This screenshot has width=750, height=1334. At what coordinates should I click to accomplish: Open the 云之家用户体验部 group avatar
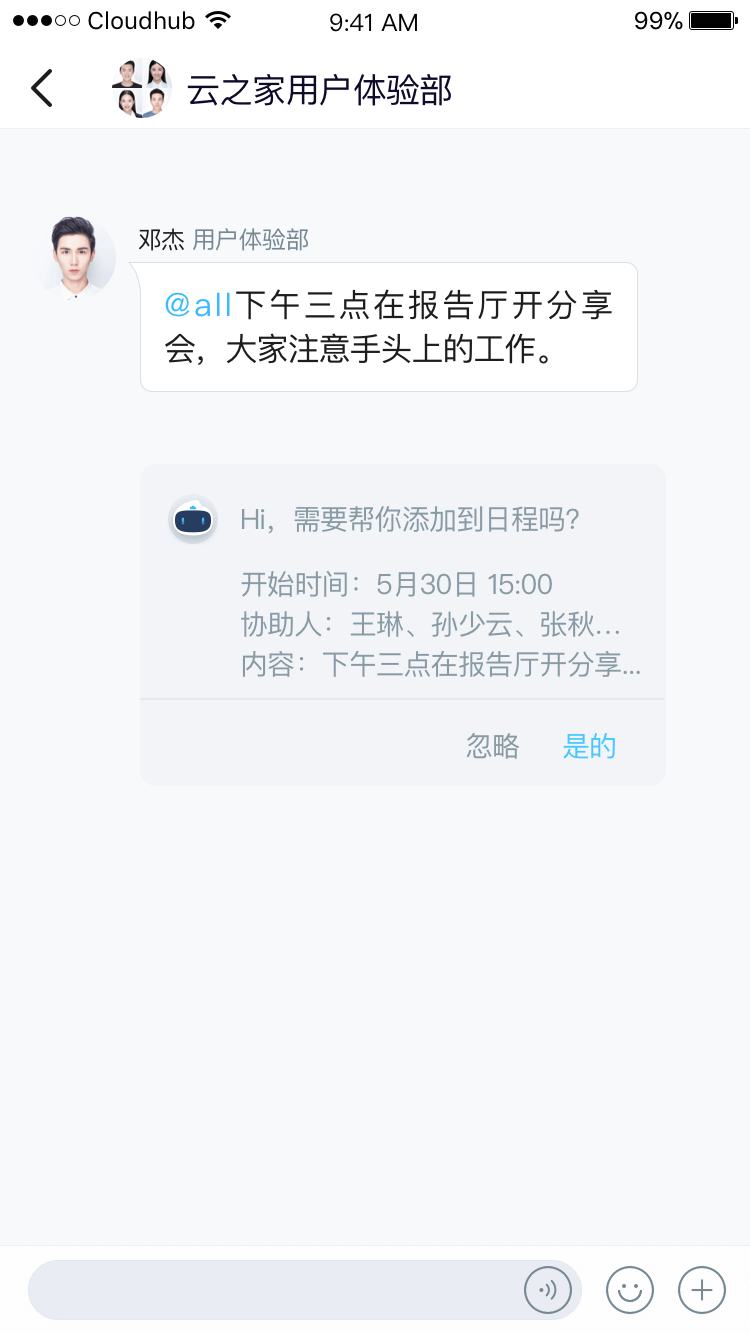pyautogui.click(x=141, y=89)
